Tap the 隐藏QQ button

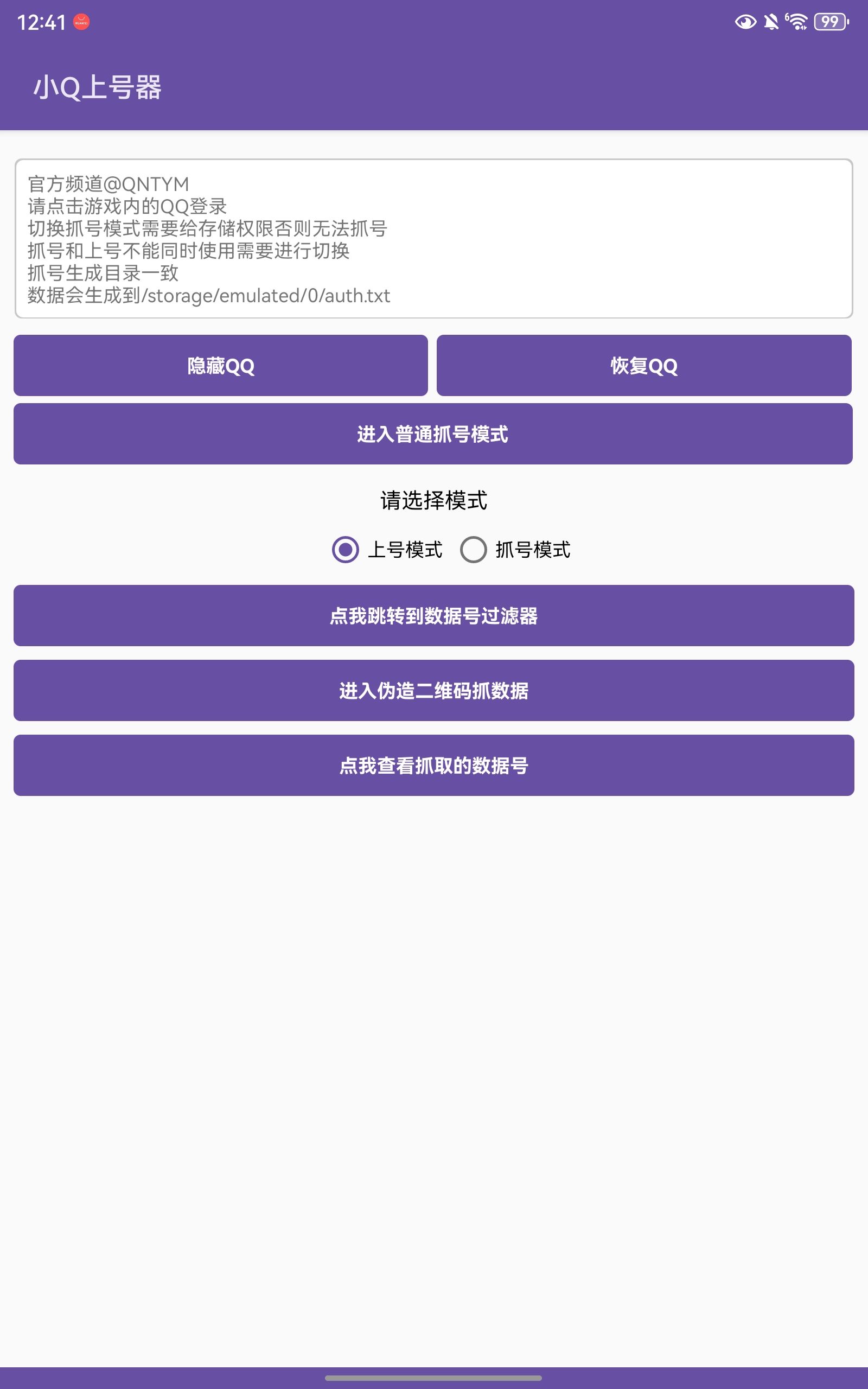220,366
